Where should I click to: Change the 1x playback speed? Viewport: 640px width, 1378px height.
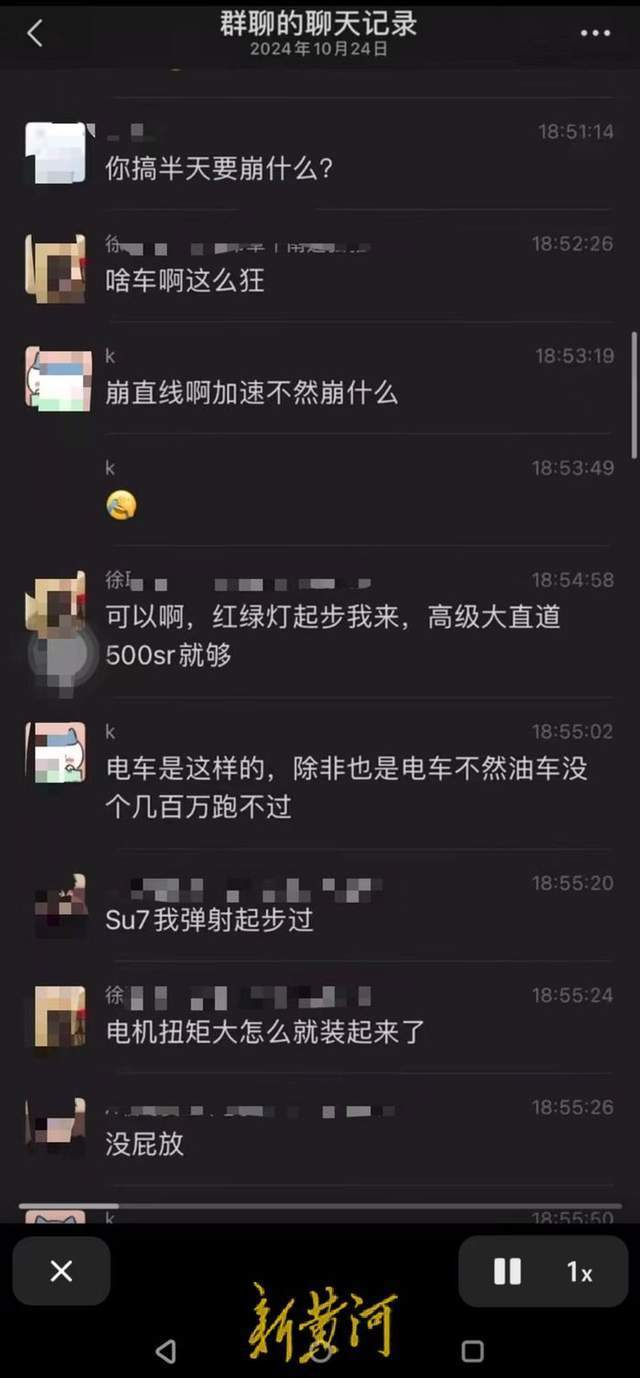(580, 1272)
